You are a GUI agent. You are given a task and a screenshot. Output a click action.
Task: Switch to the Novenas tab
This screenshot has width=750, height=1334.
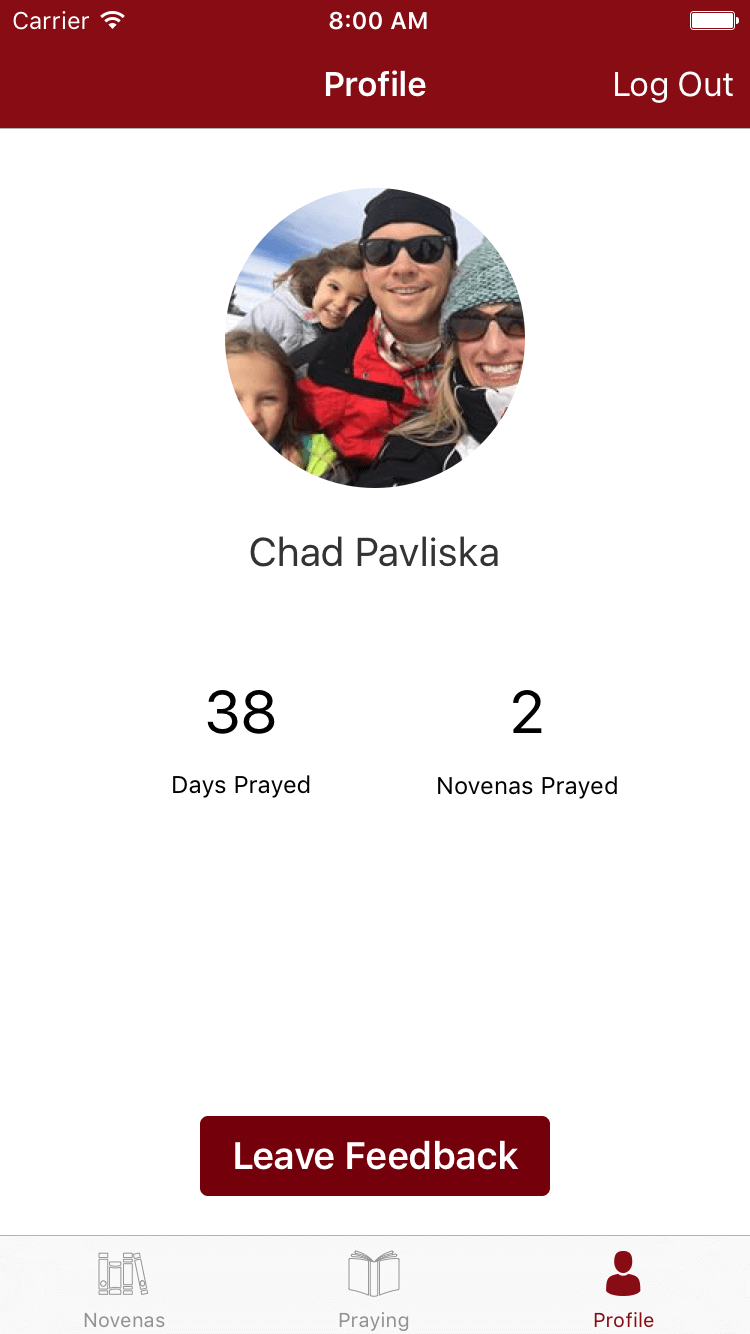pos(124,1288)
